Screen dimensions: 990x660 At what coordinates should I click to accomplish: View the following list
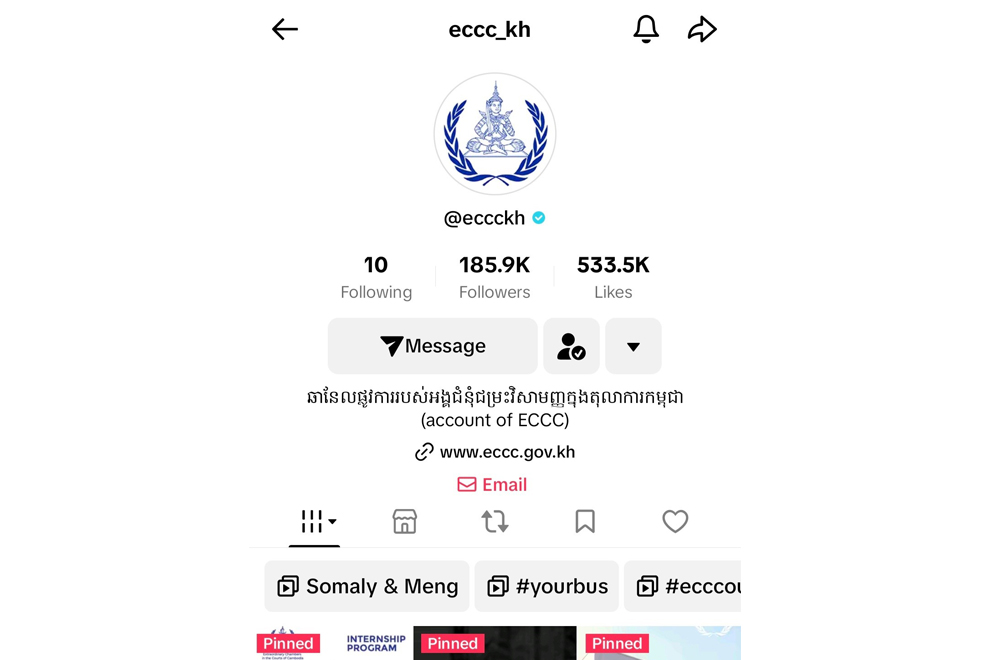click(376, 276)
